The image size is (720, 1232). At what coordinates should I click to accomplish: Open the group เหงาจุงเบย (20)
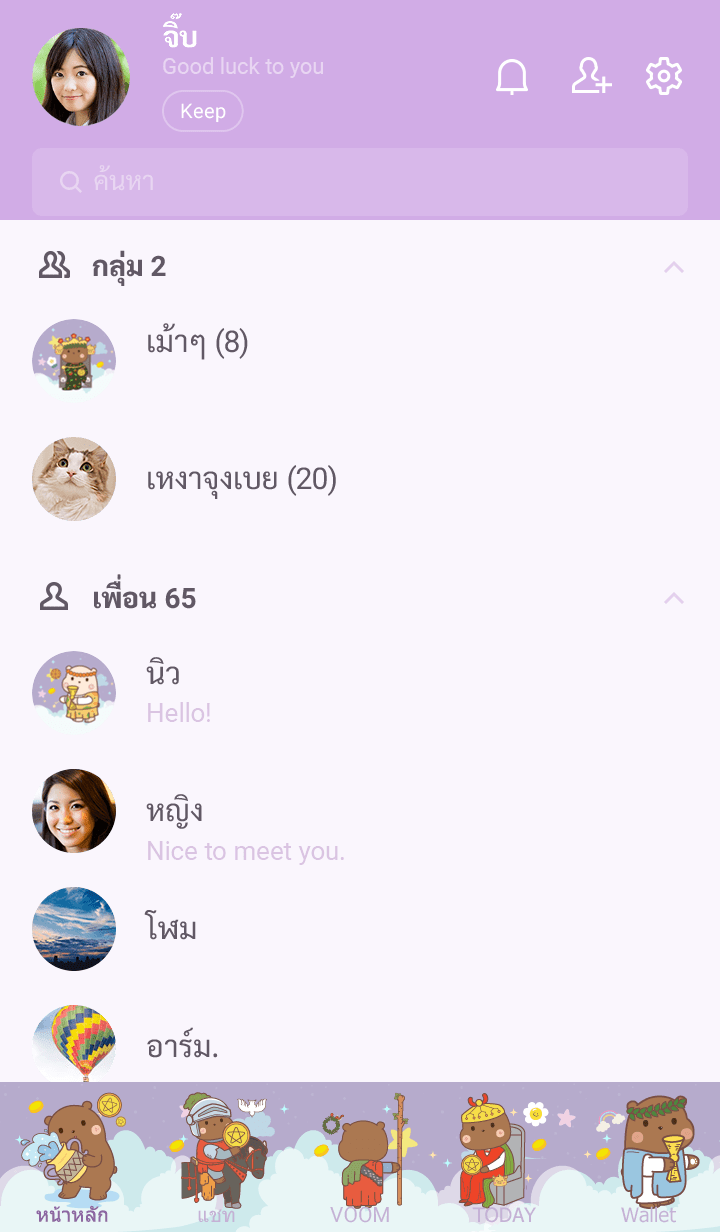[x=241, y=480]
